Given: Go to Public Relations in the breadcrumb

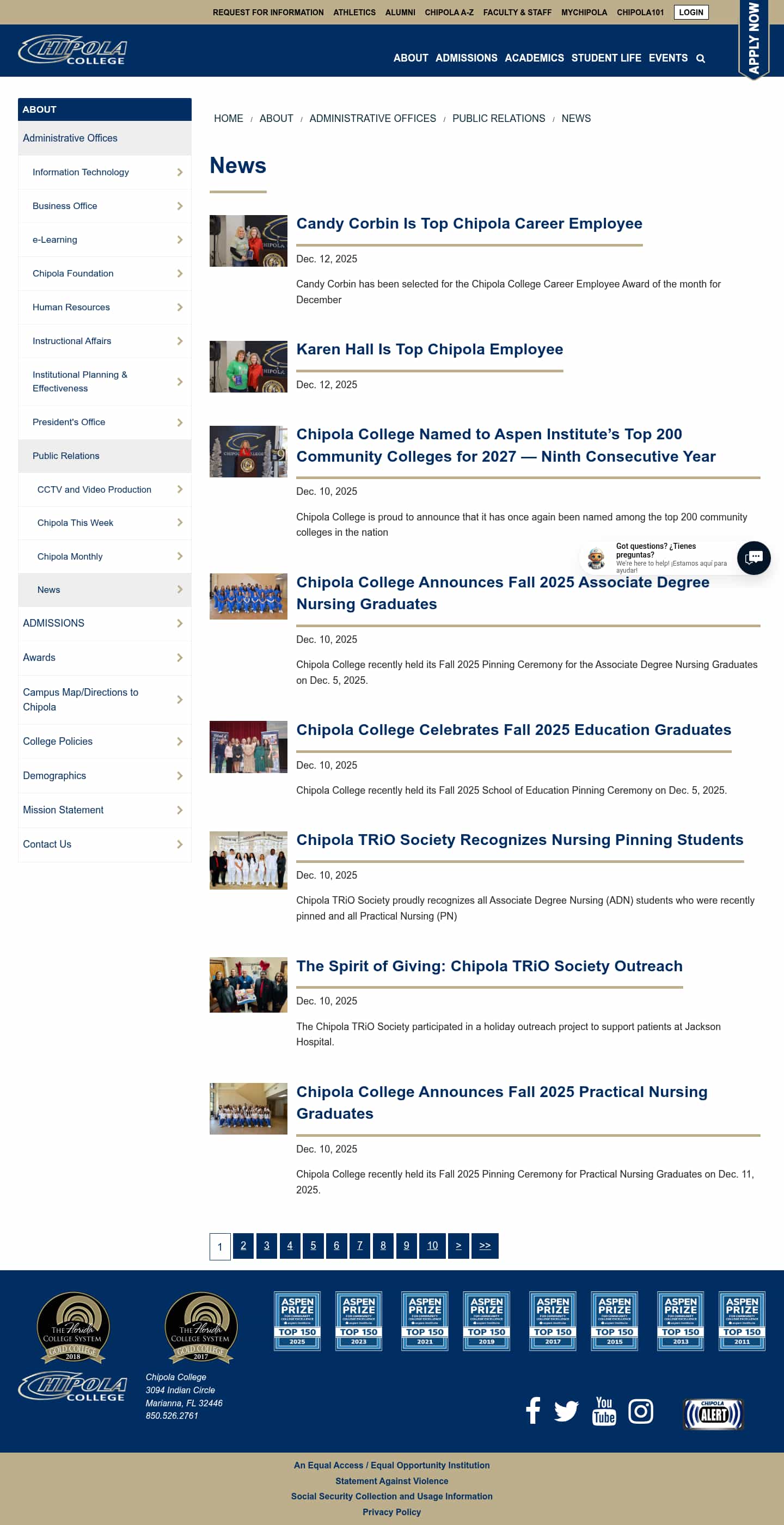Looking at the screenshot, I should point(498,118).
